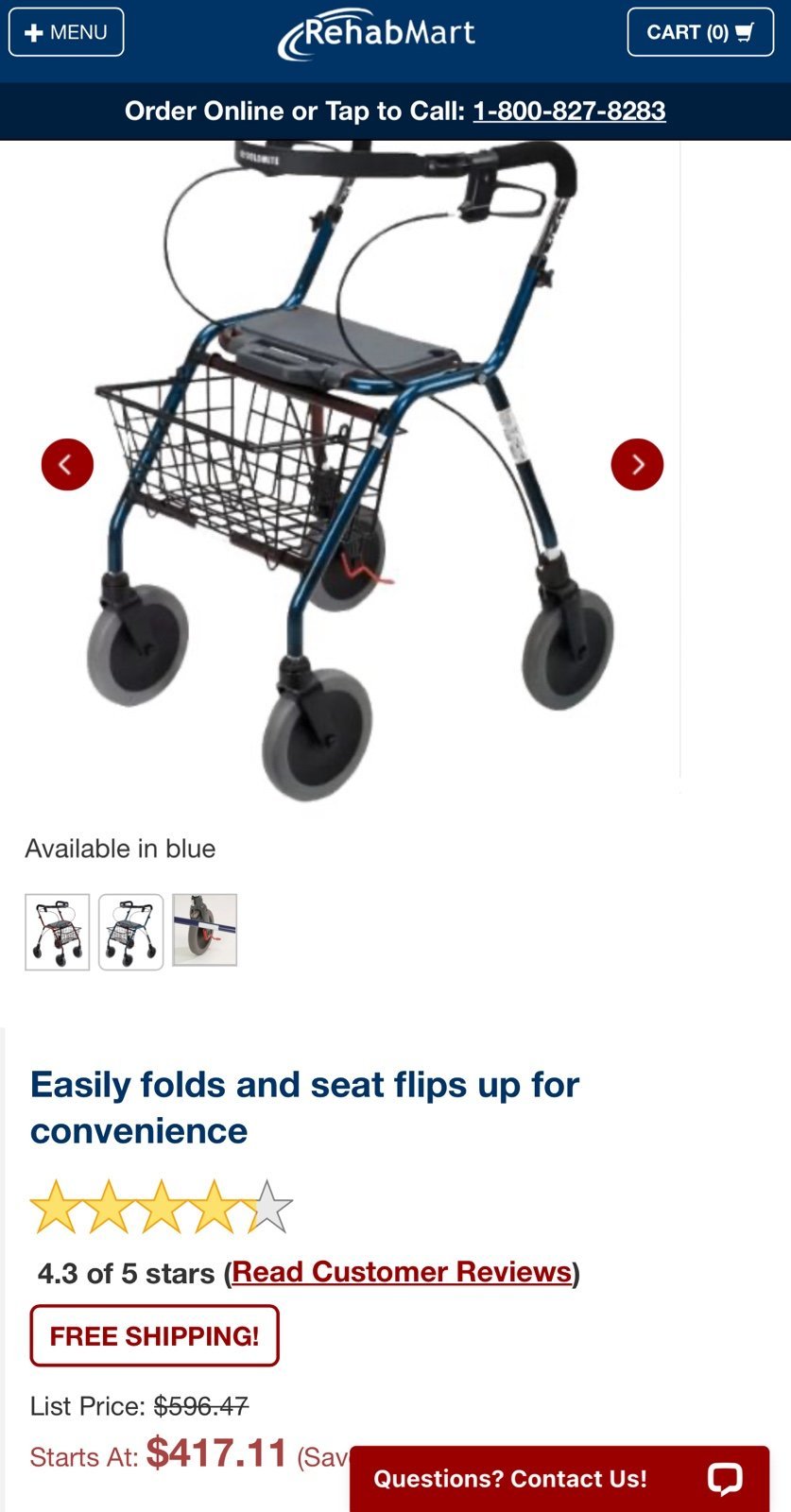Call the 1-800-827-8283 phone number
This screenshot has height=1512, width=791.
click(569, 112)
